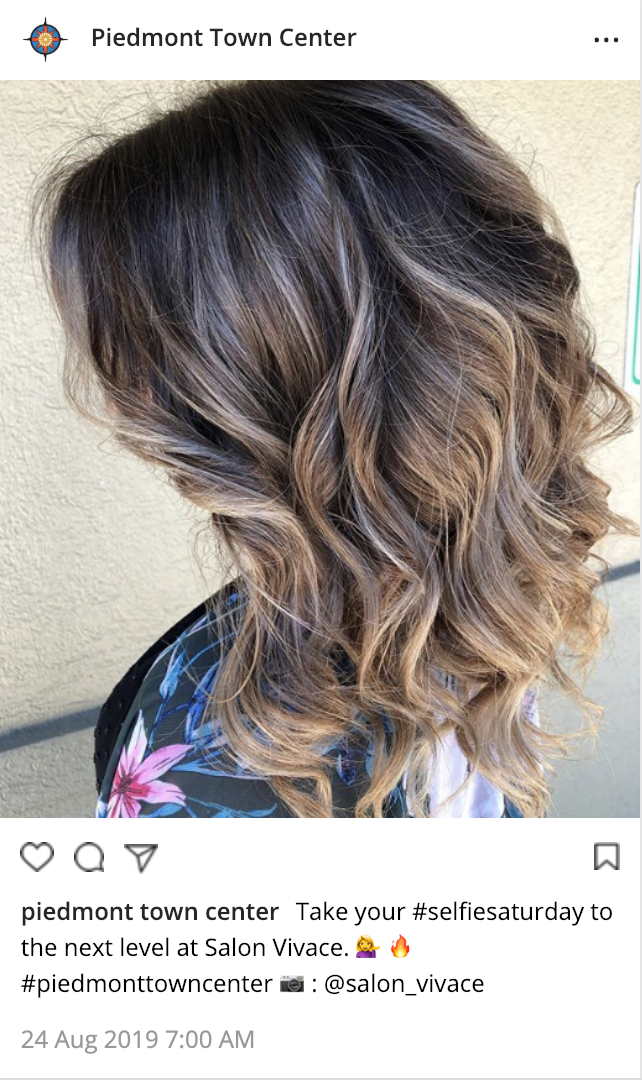The width and height of the screenshot is (642, 1080).
Task: Like the Salon Vivace hair post
Action: [37, 857]
